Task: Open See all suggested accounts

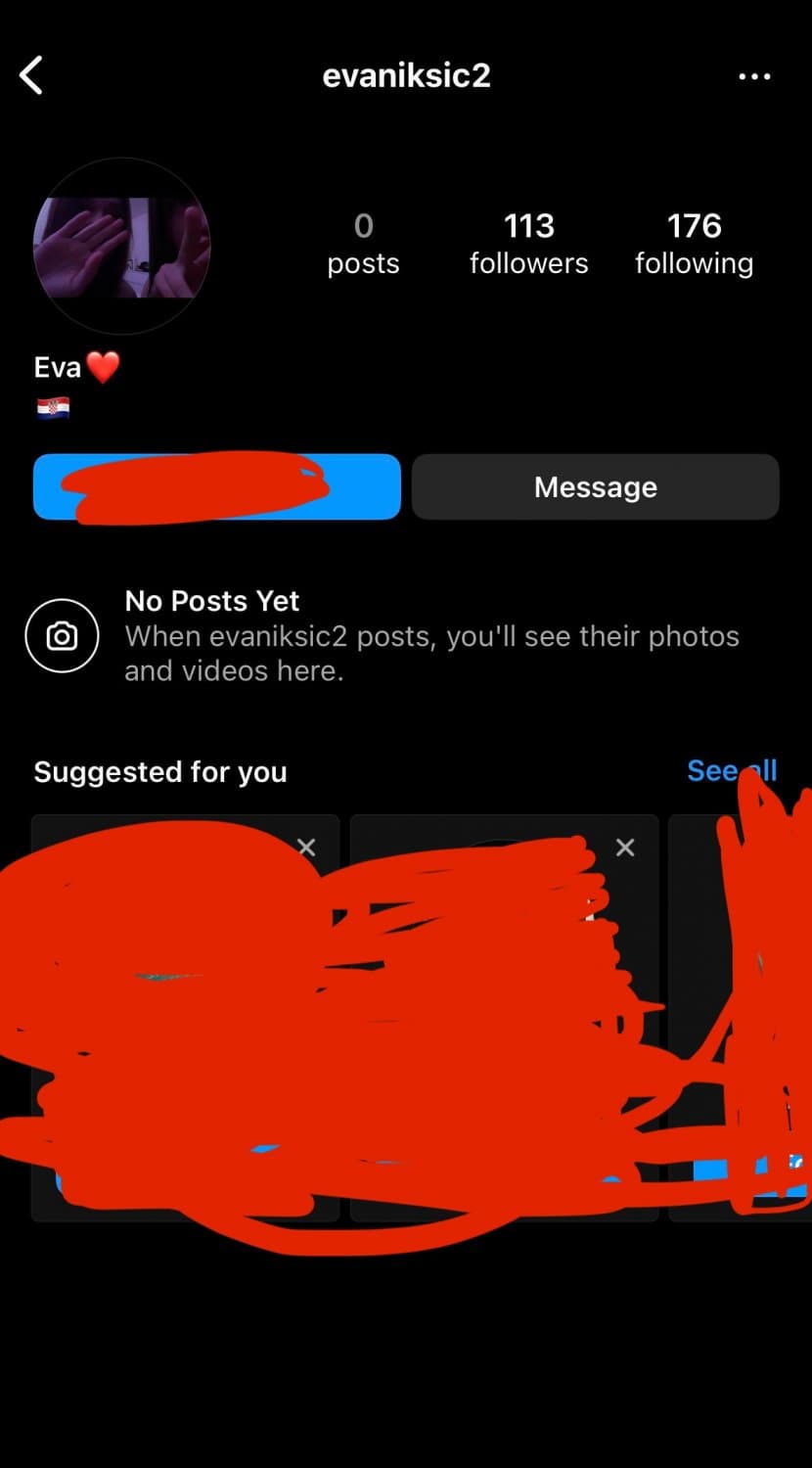Action: tap(732, 771)
